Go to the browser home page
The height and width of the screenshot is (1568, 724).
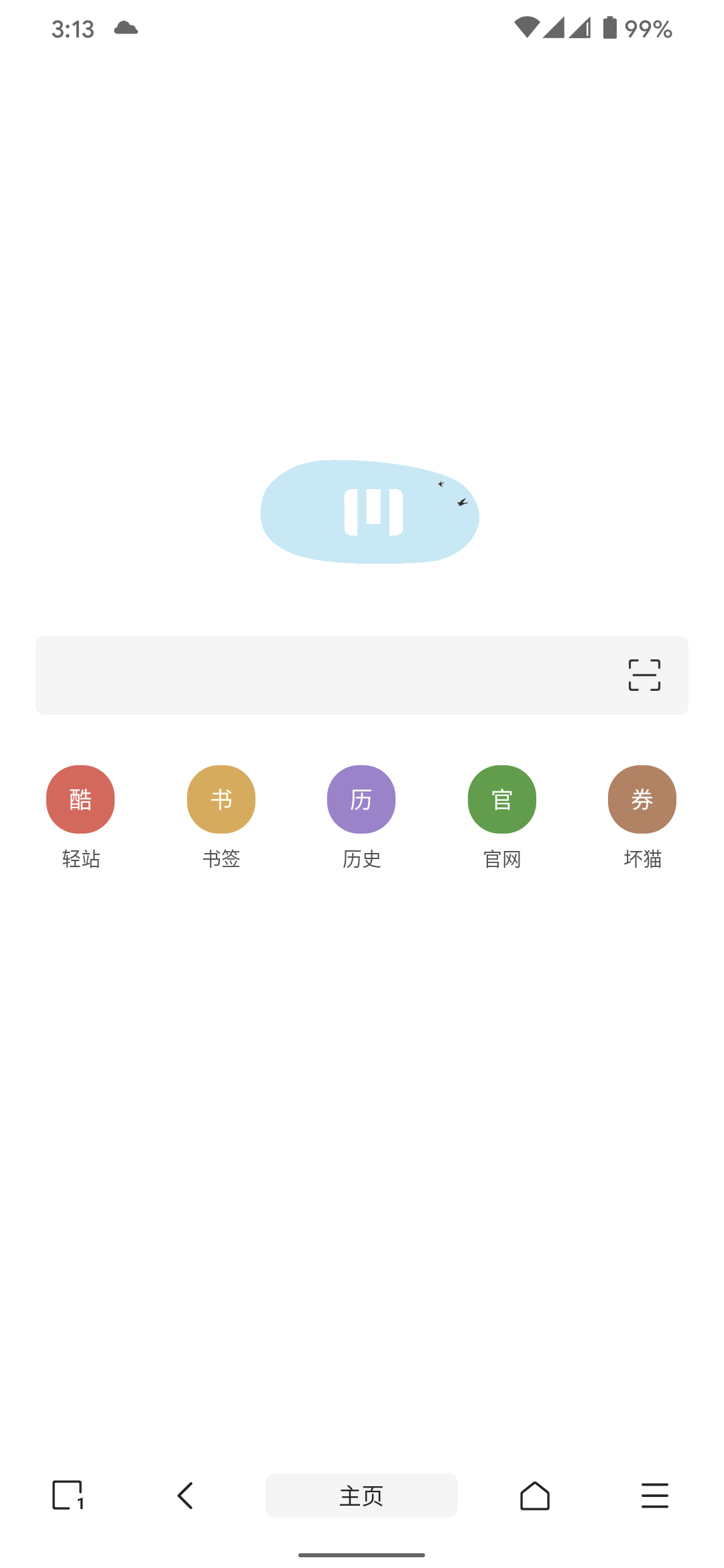click(535, 1495)
